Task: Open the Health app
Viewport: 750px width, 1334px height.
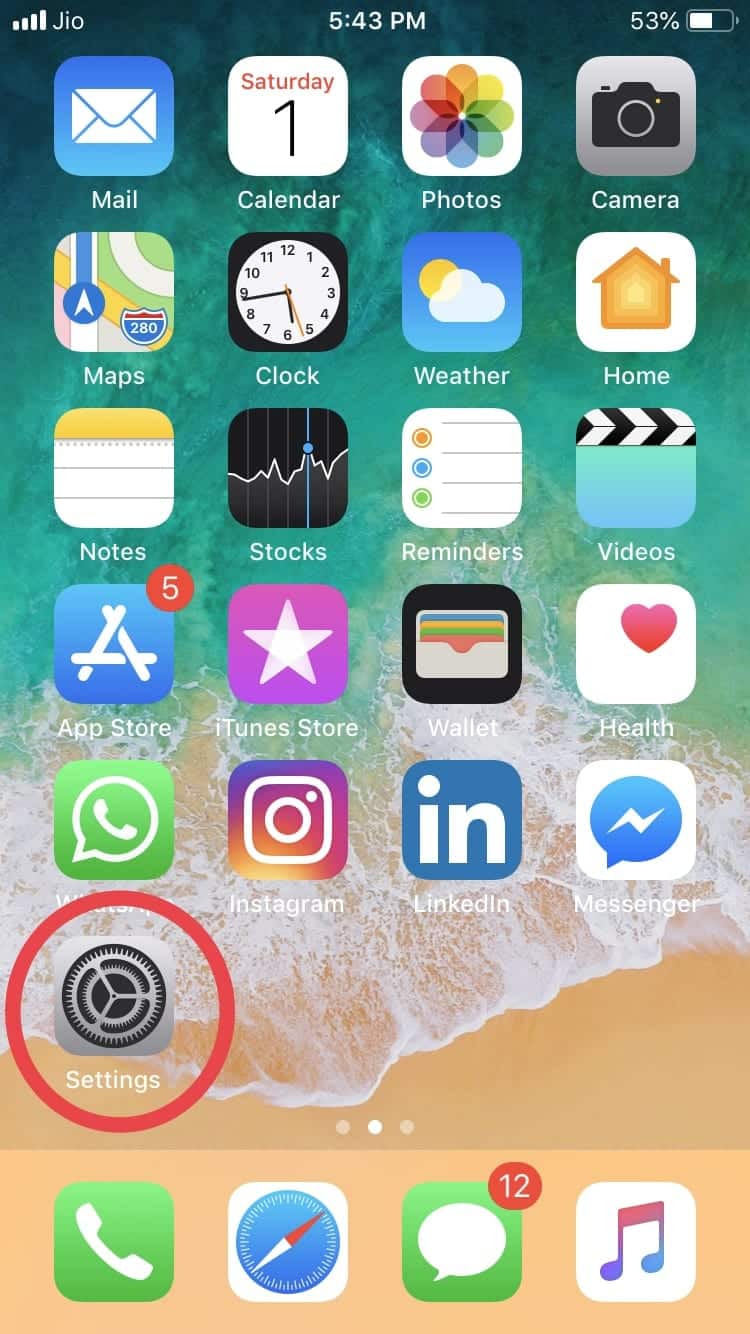Action: pos(636,644)
